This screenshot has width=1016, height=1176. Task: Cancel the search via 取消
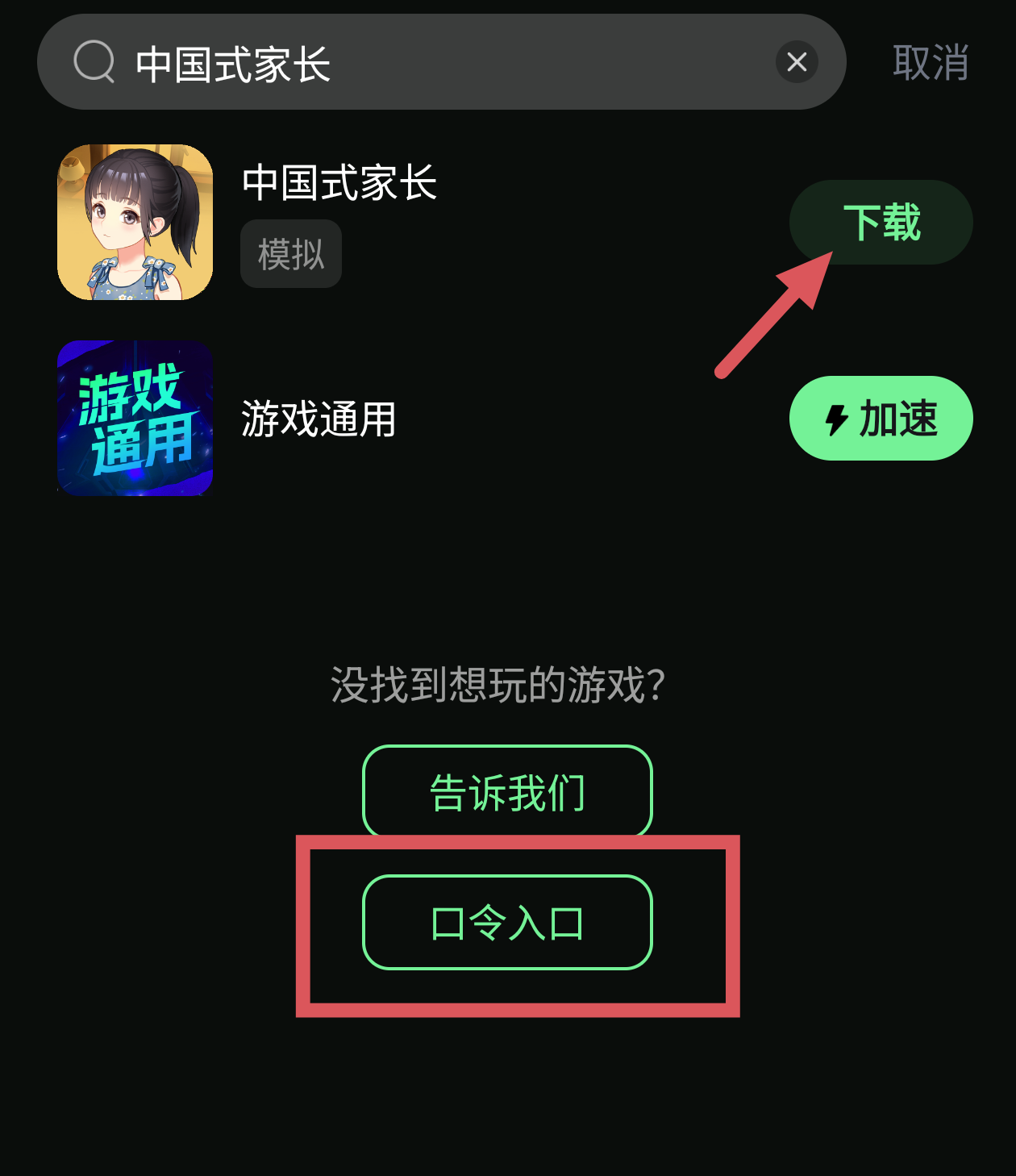coord(930,63)
